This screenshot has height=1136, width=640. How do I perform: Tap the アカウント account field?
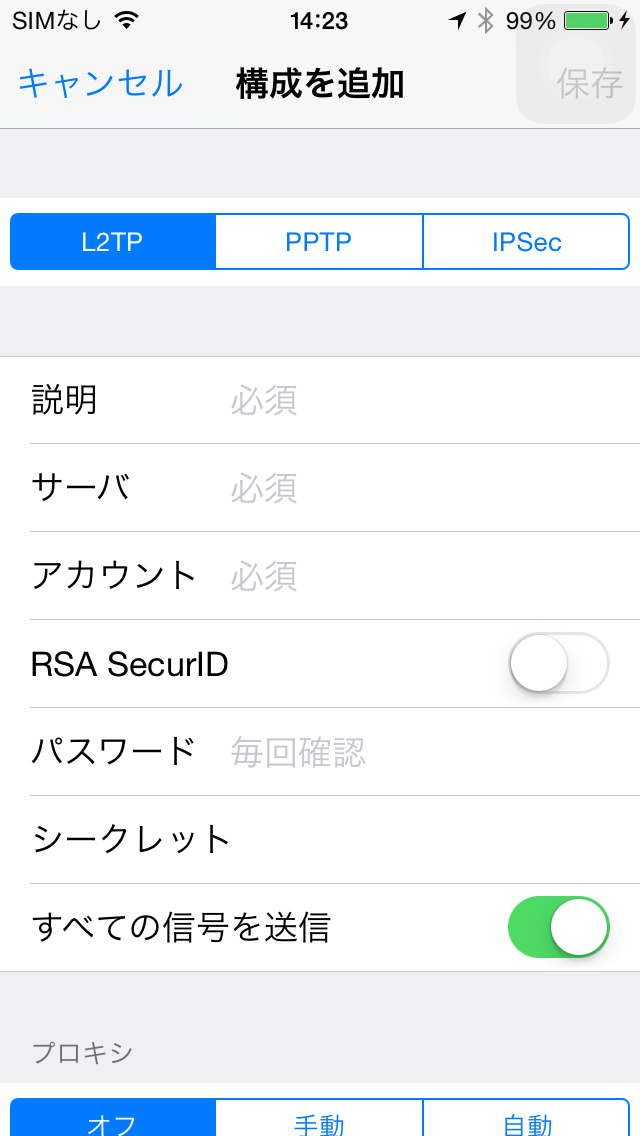[x=320, y=575]
